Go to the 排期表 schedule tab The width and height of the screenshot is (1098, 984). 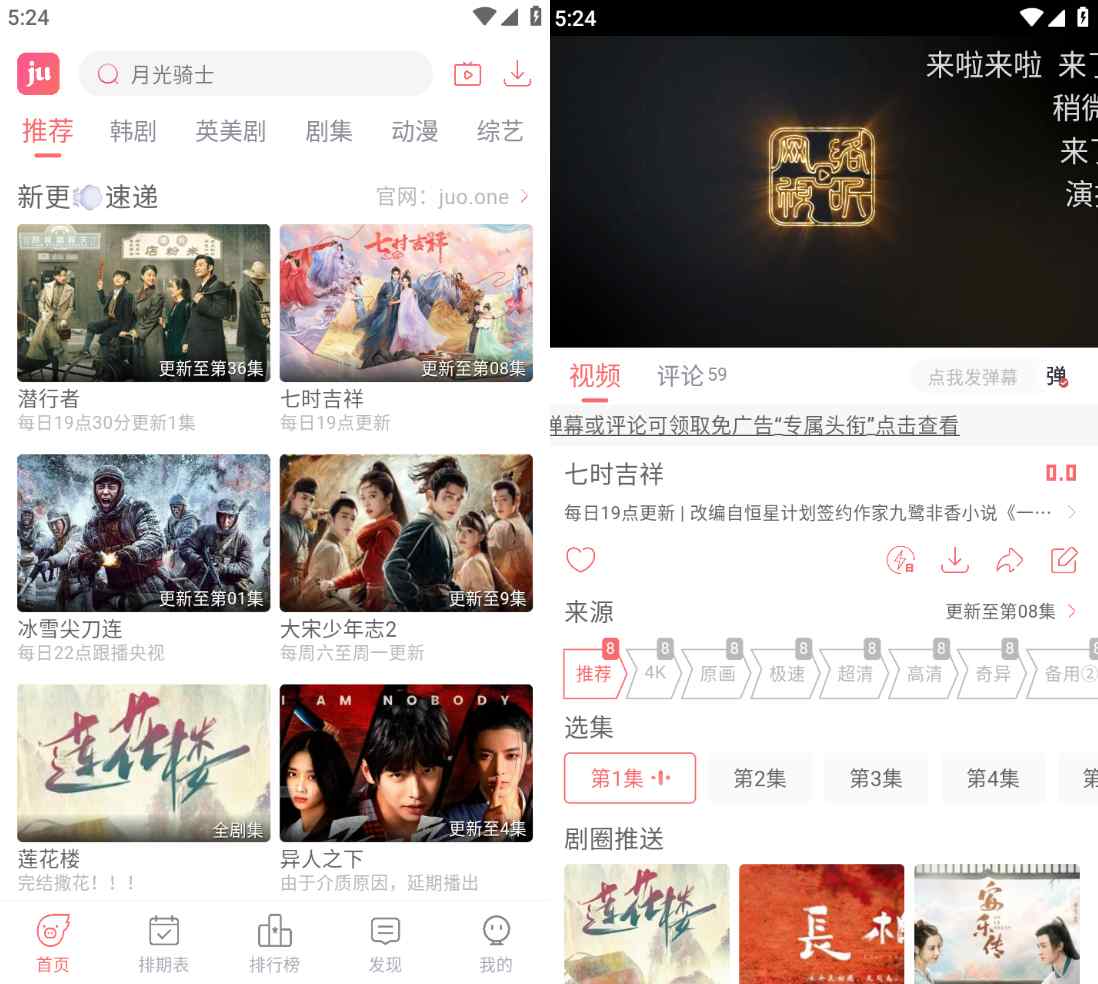(163, 944)
